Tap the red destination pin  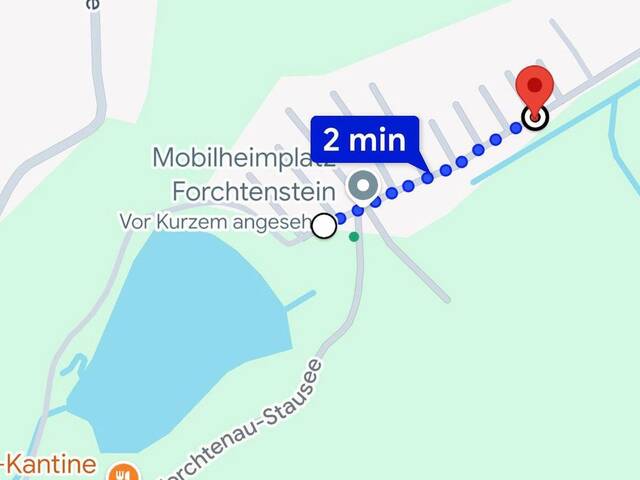[536, 90]
